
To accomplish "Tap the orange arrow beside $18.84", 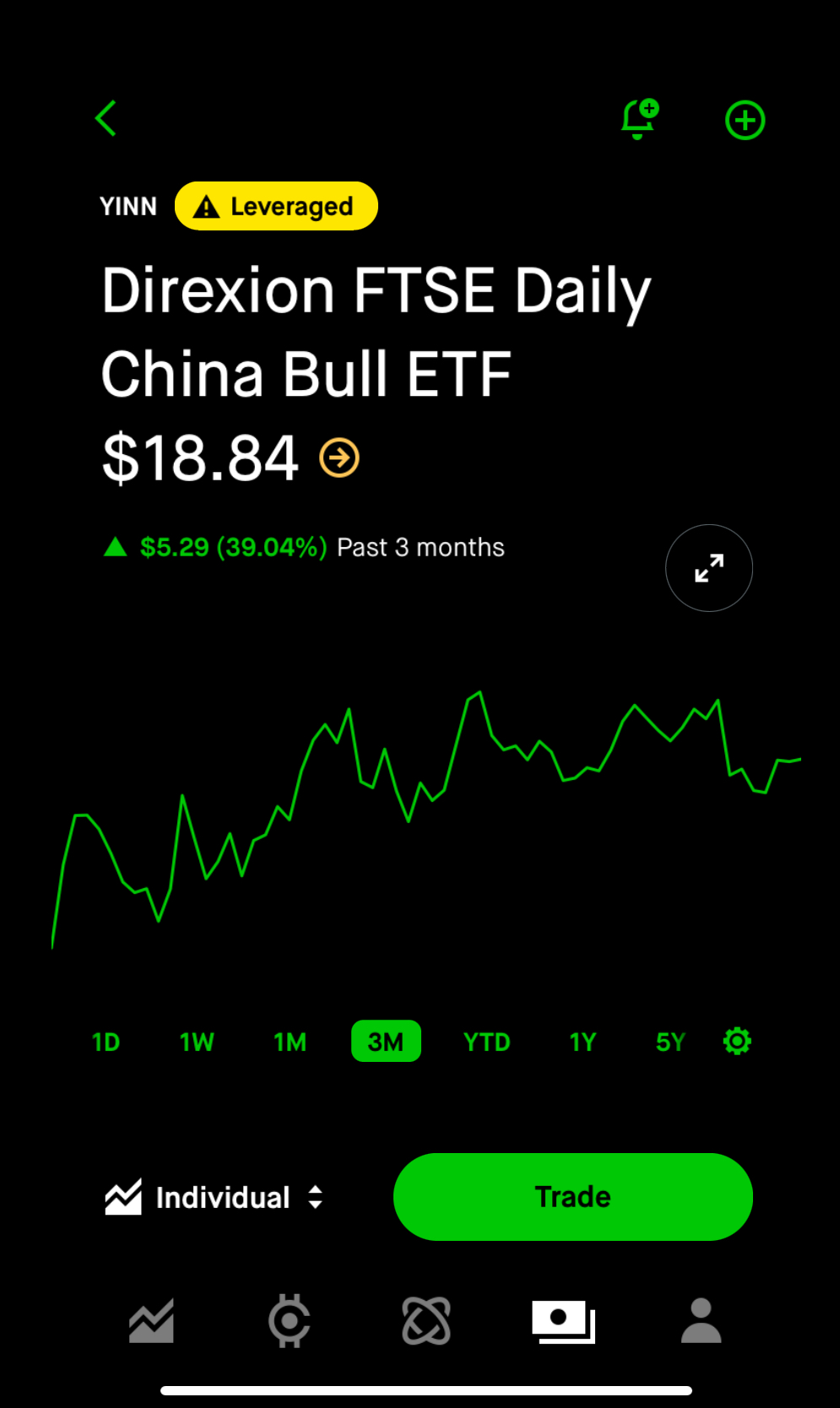I will pos(339,458).
